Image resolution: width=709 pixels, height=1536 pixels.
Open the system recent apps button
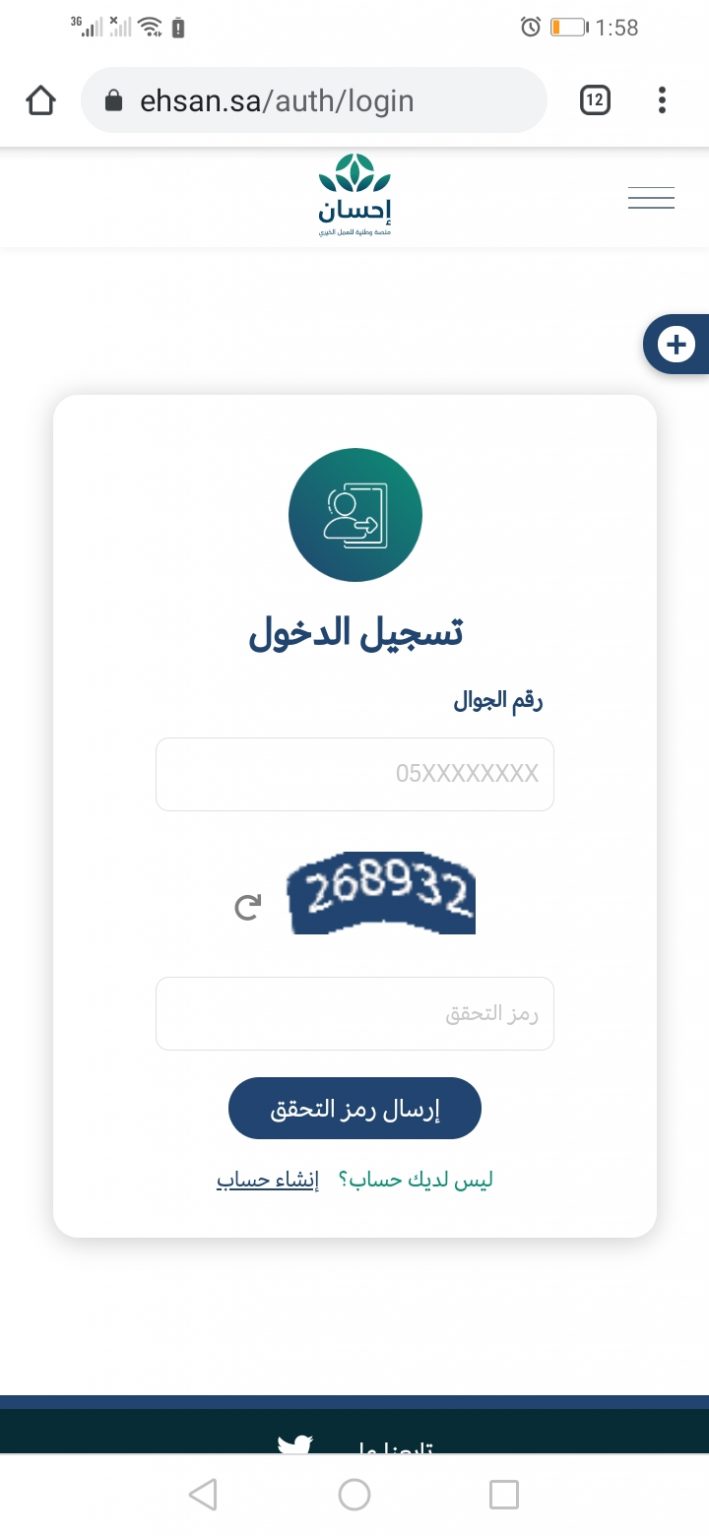point(504,1495)
